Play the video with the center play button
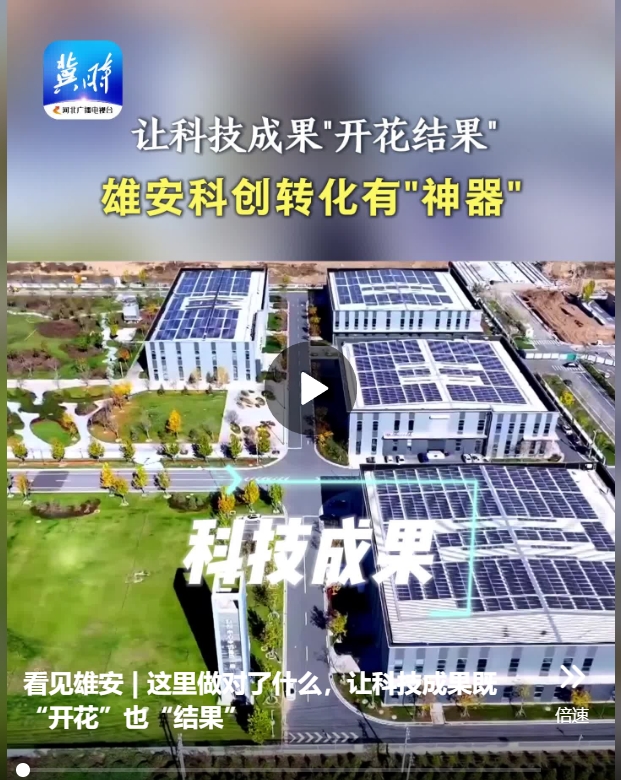This screenshot has width=621, height=780. tap(312, 389)
